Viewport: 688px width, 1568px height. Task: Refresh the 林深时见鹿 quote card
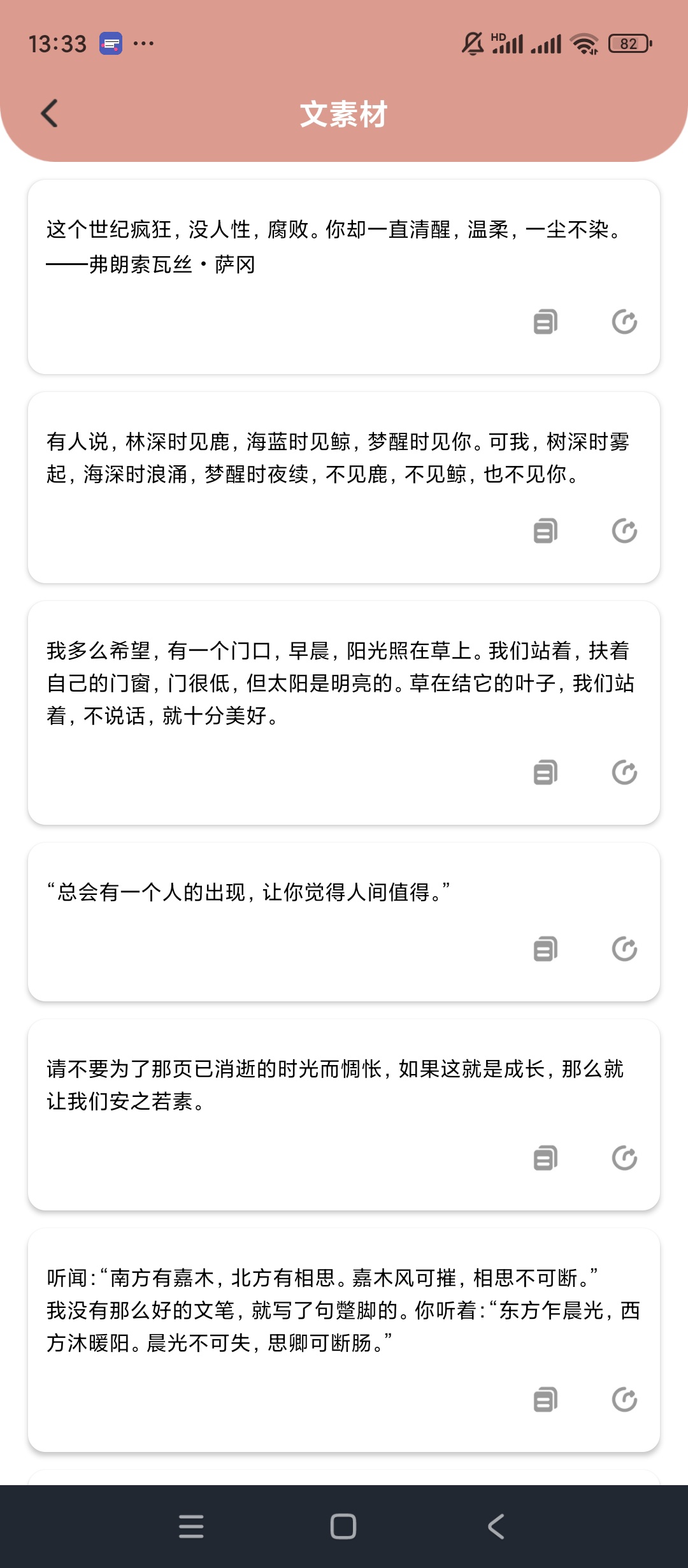click(624, 530)
